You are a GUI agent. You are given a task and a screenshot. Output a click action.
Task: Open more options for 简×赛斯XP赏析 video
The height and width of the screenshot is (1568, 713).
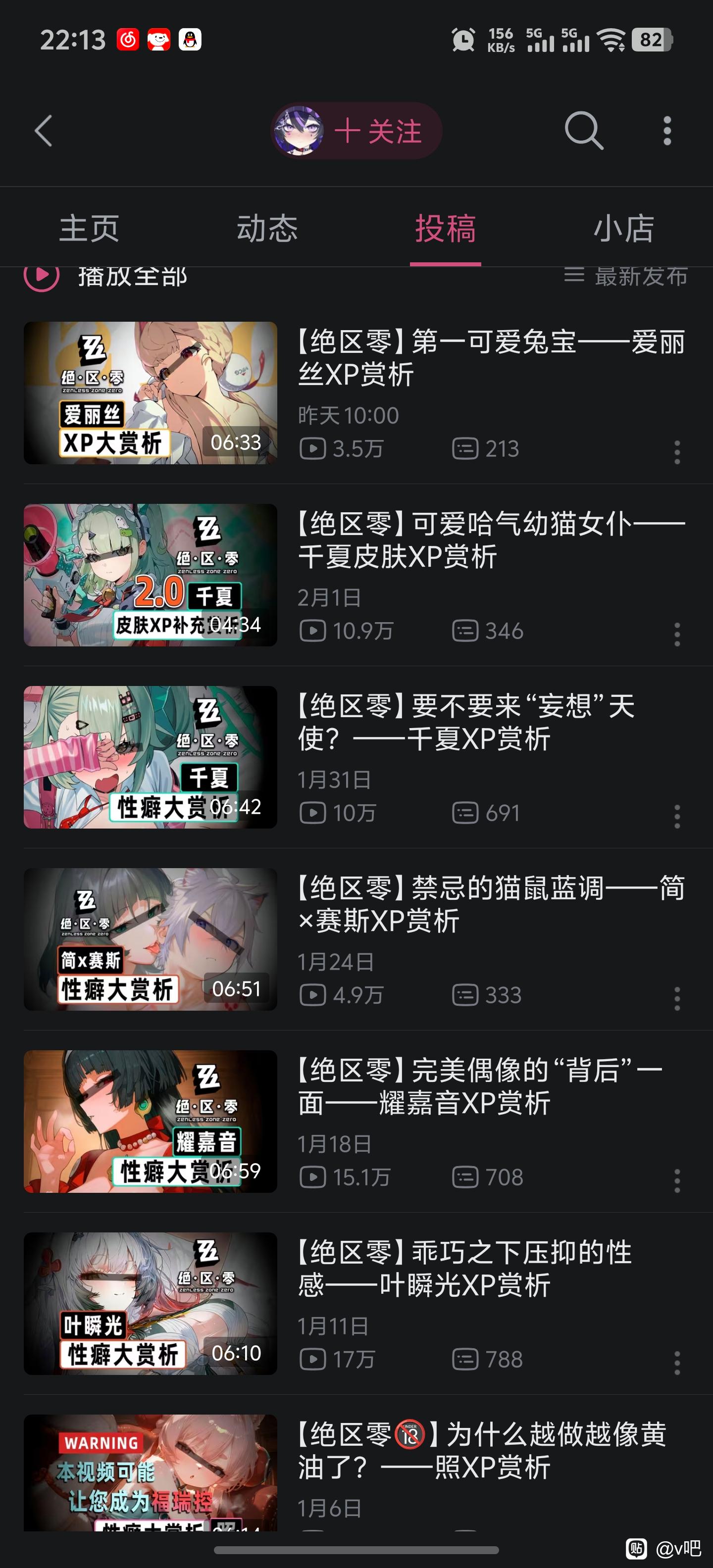677,999
